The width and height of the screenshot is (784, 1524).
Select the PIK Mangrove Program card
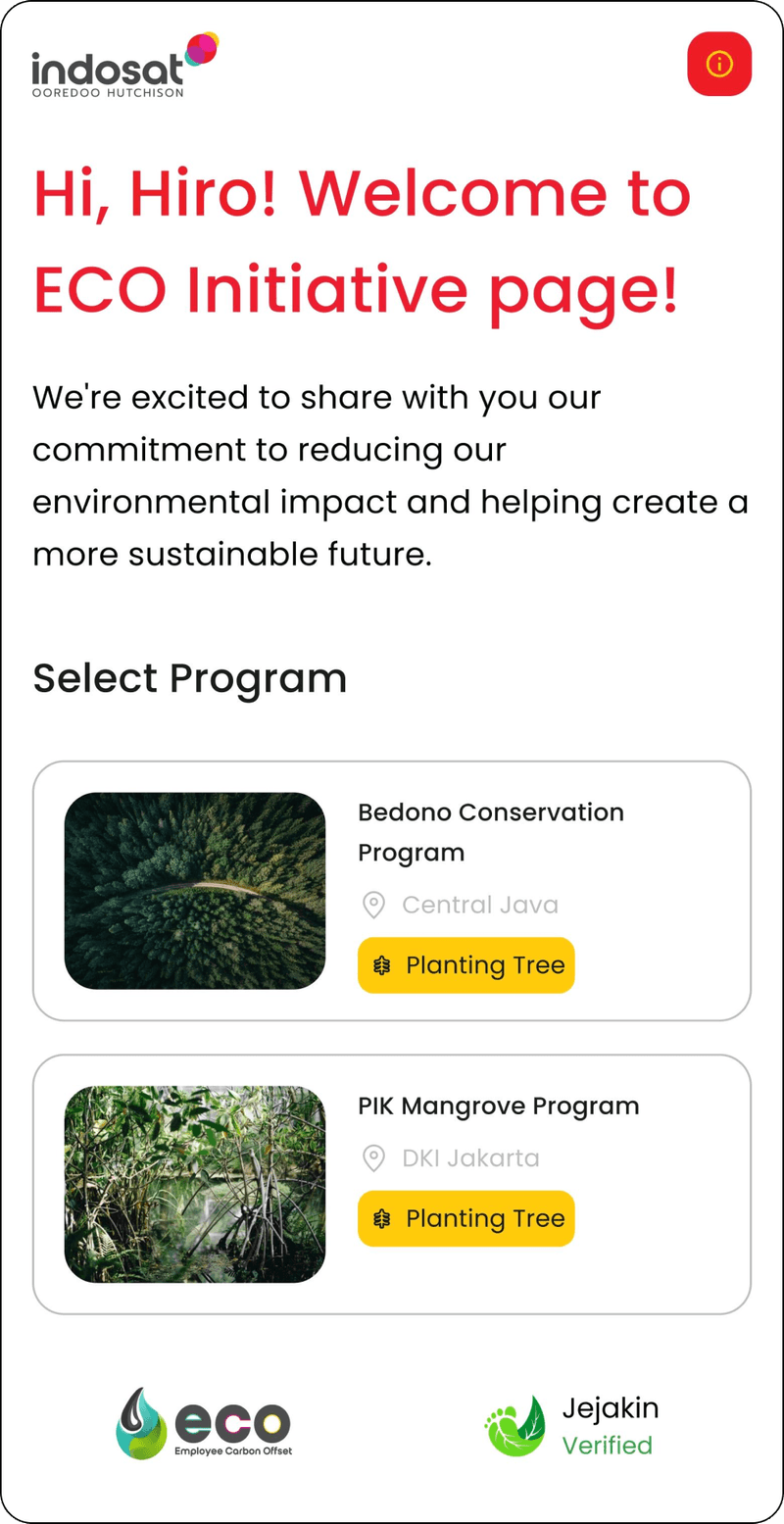392,1182
